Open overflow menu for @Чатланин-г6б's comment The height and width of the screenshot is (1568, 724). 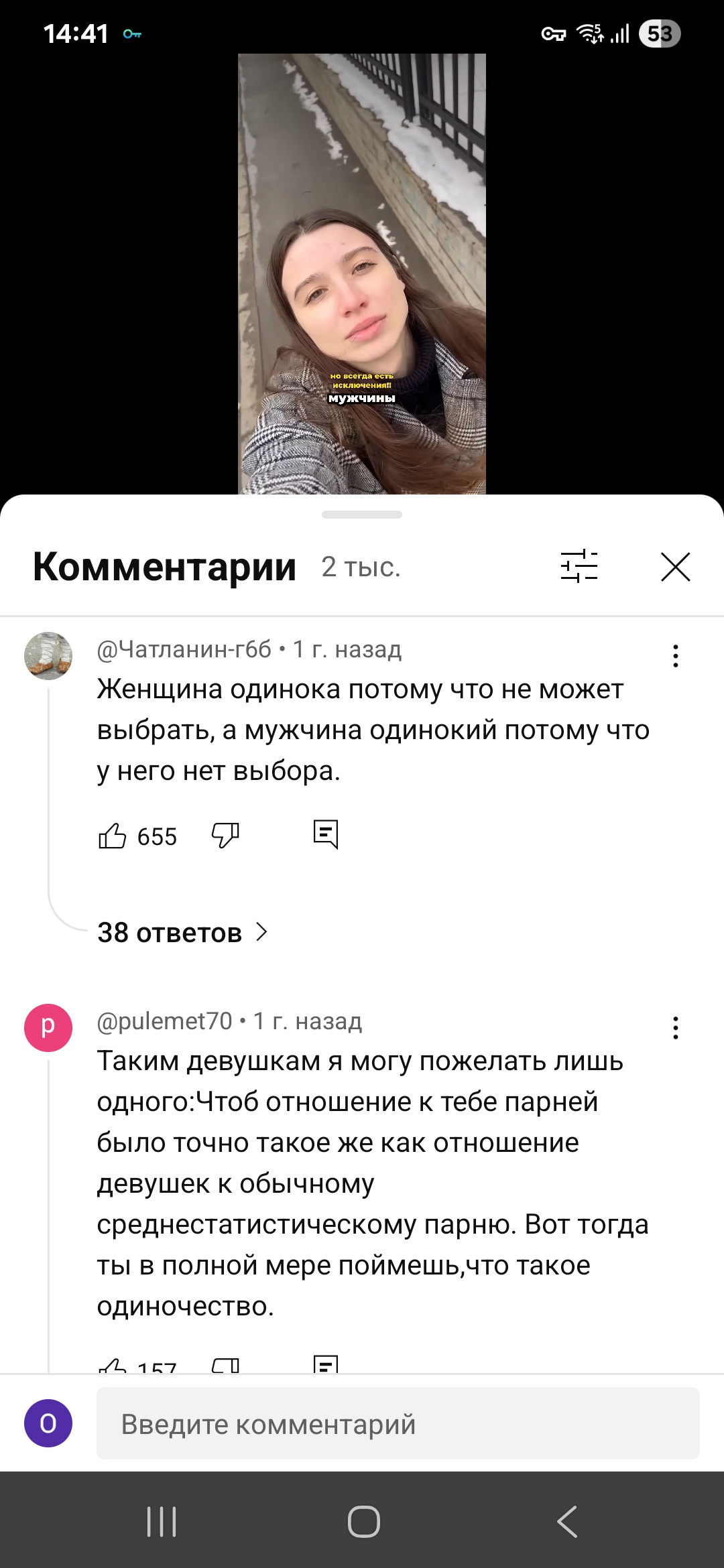676,656
